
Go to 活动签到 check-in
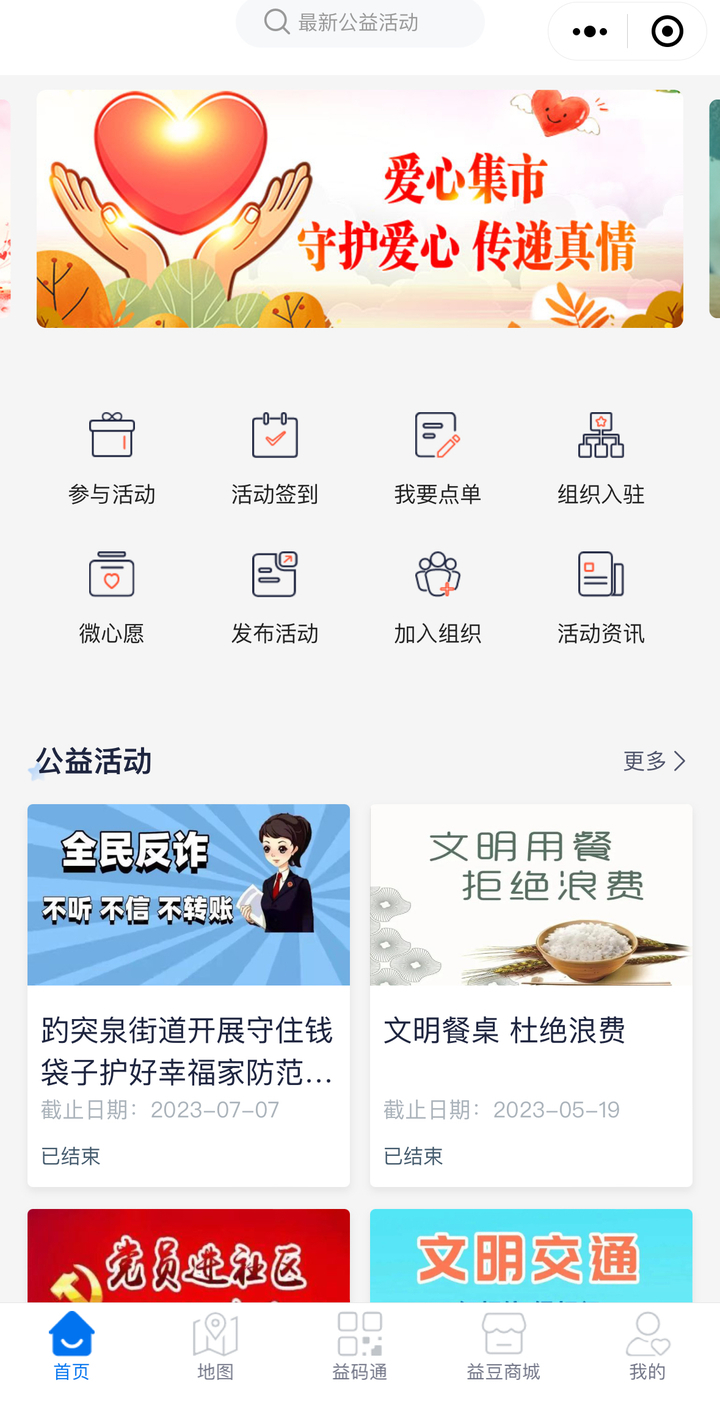275,457
